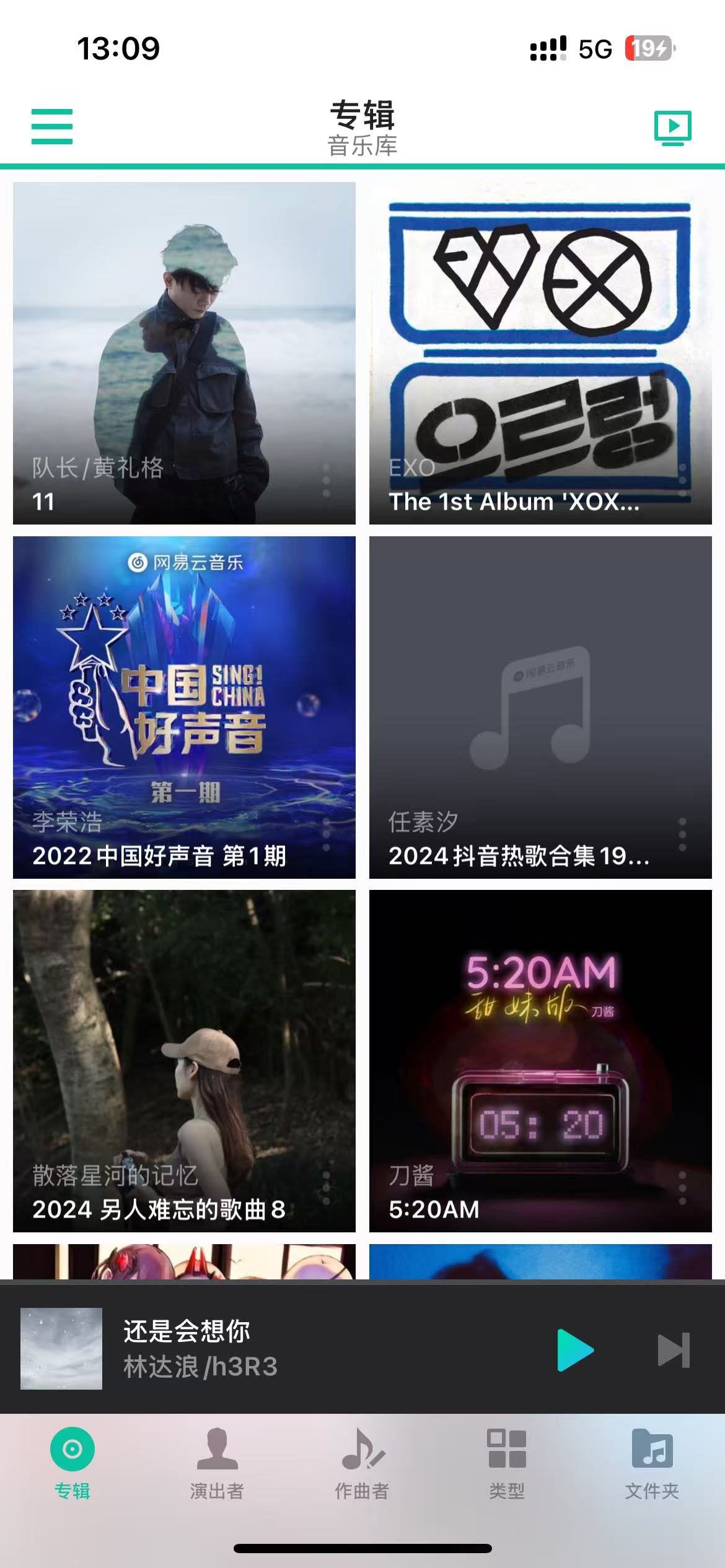Open the now-playing screen icon
Image resolution: width=725 pixels, height=1568 pixels.
[x=673, y=128]
